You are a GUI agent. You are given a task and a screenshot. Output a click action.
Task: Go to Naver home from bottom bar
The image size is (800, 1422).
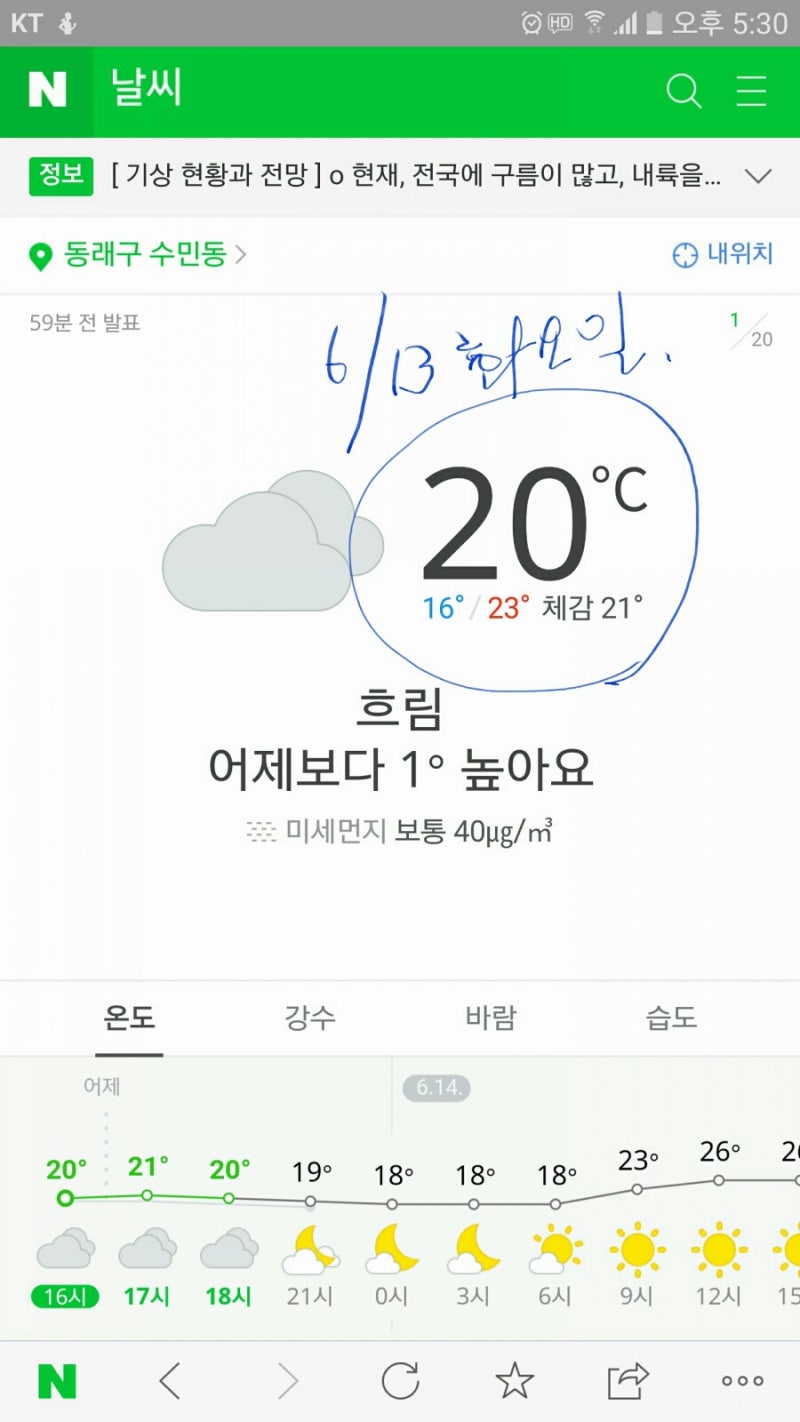coord(57,1382)
